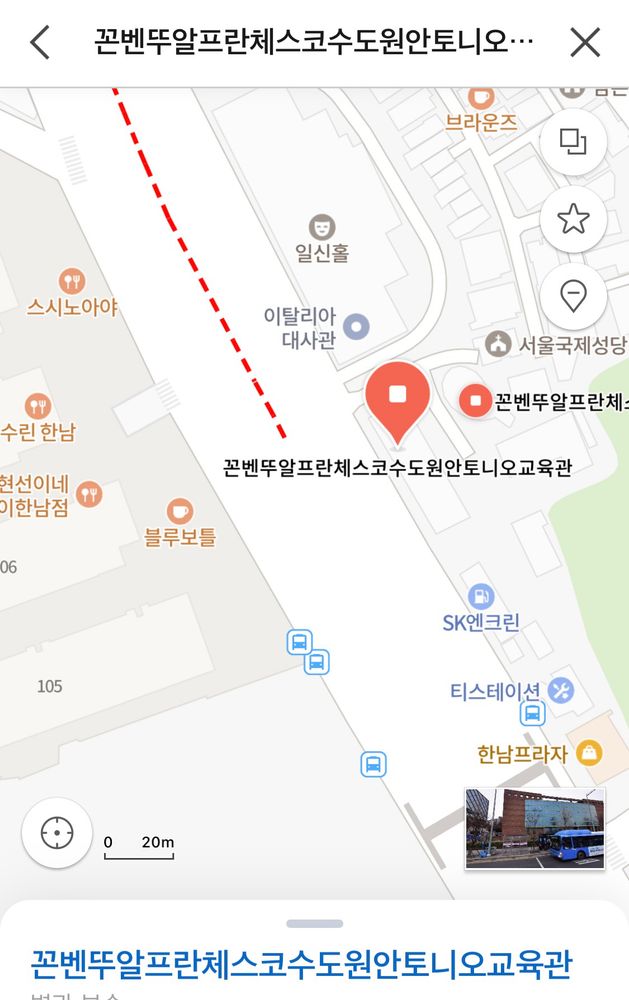This screenshot has width=629, height=1000.
Task: Tap the bus stop icon below 티스테이션
Action: click(x=532, y=714)
